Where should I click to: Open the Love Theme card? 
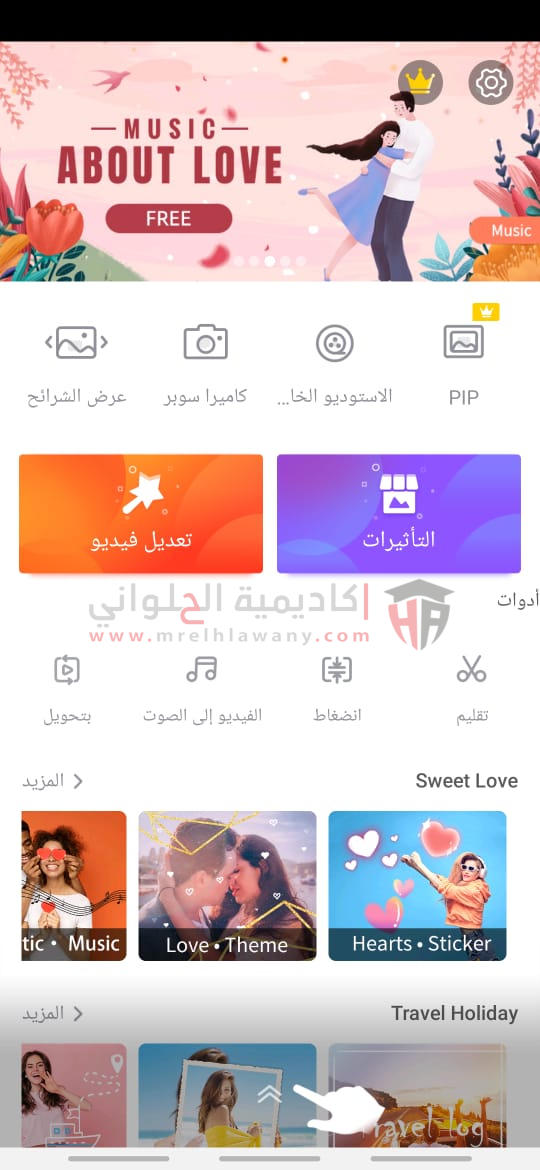[x=227, y=886]
